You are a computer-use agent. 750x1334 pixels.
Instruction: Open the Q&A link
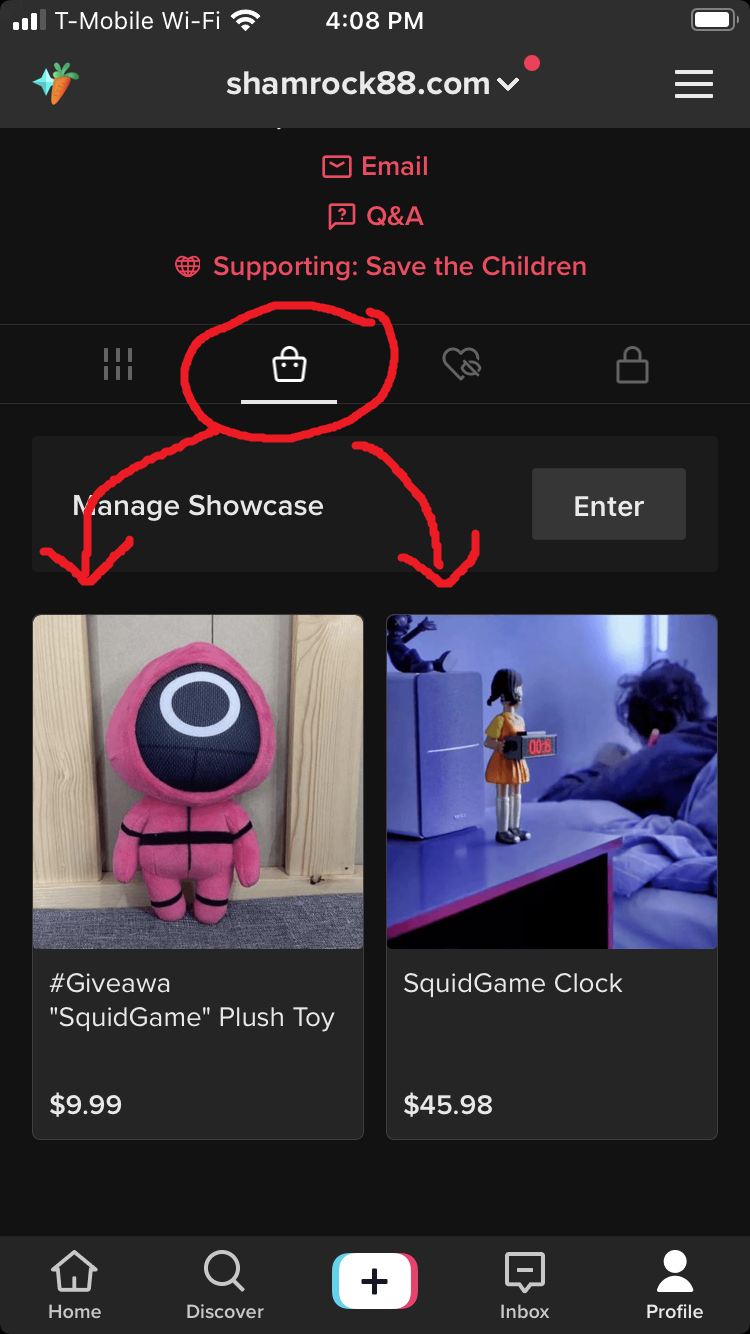[375, 216]
